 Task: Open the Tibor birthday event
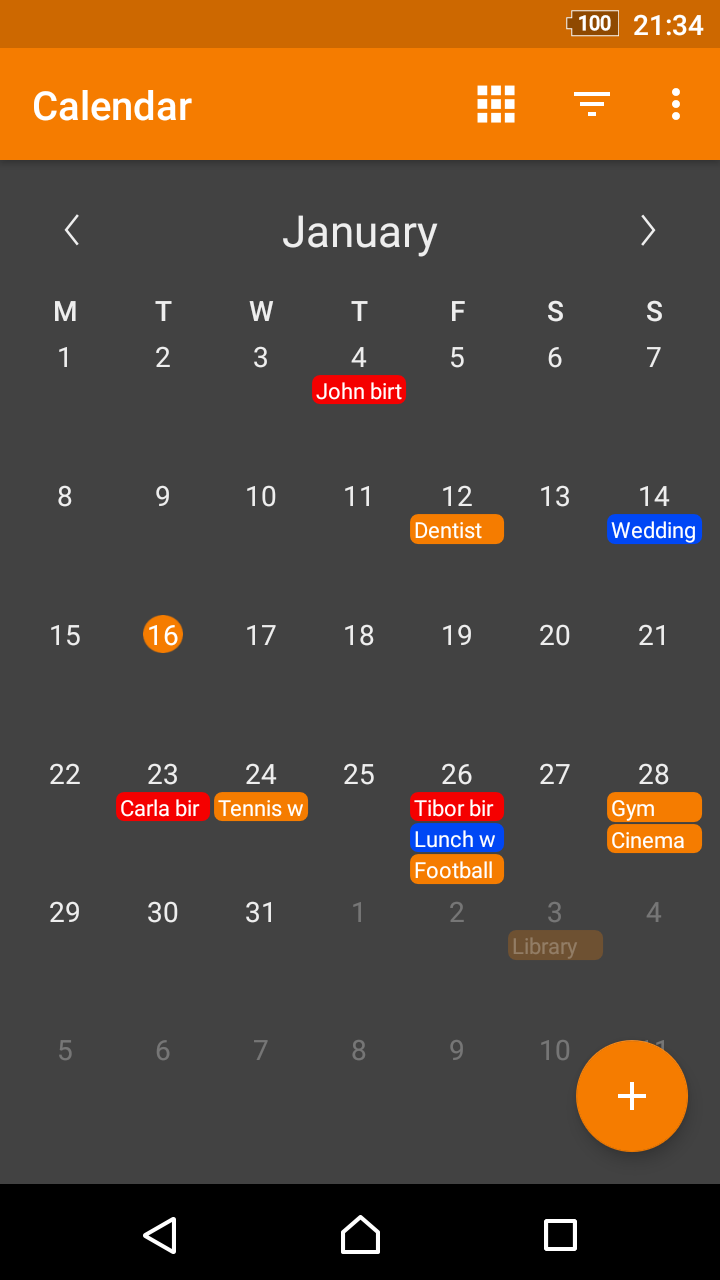[x=457, y=807]
